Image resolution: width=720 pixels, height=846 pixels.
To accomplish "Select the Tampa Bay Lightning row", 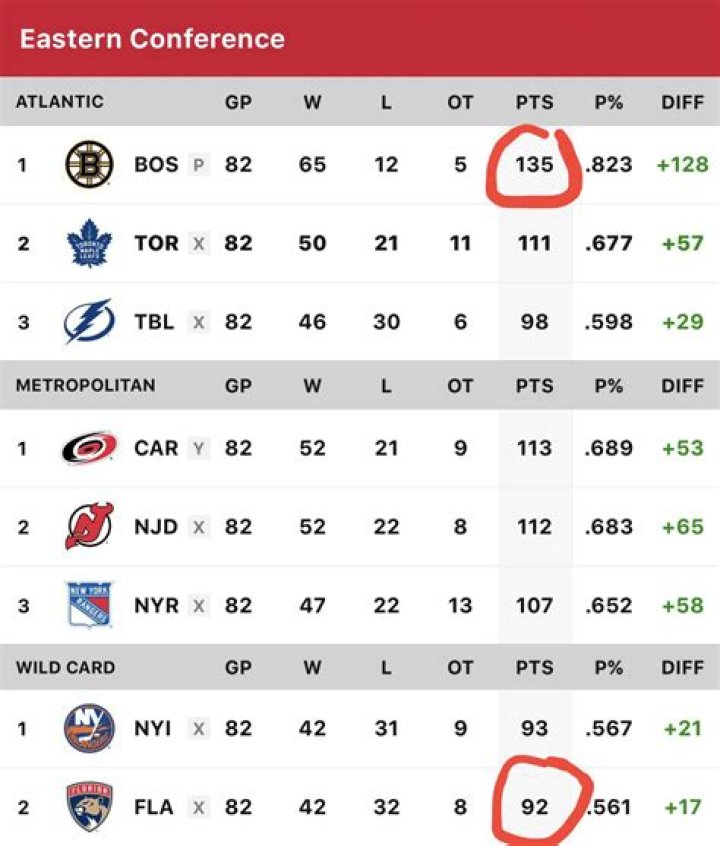I will coord(154,322).
